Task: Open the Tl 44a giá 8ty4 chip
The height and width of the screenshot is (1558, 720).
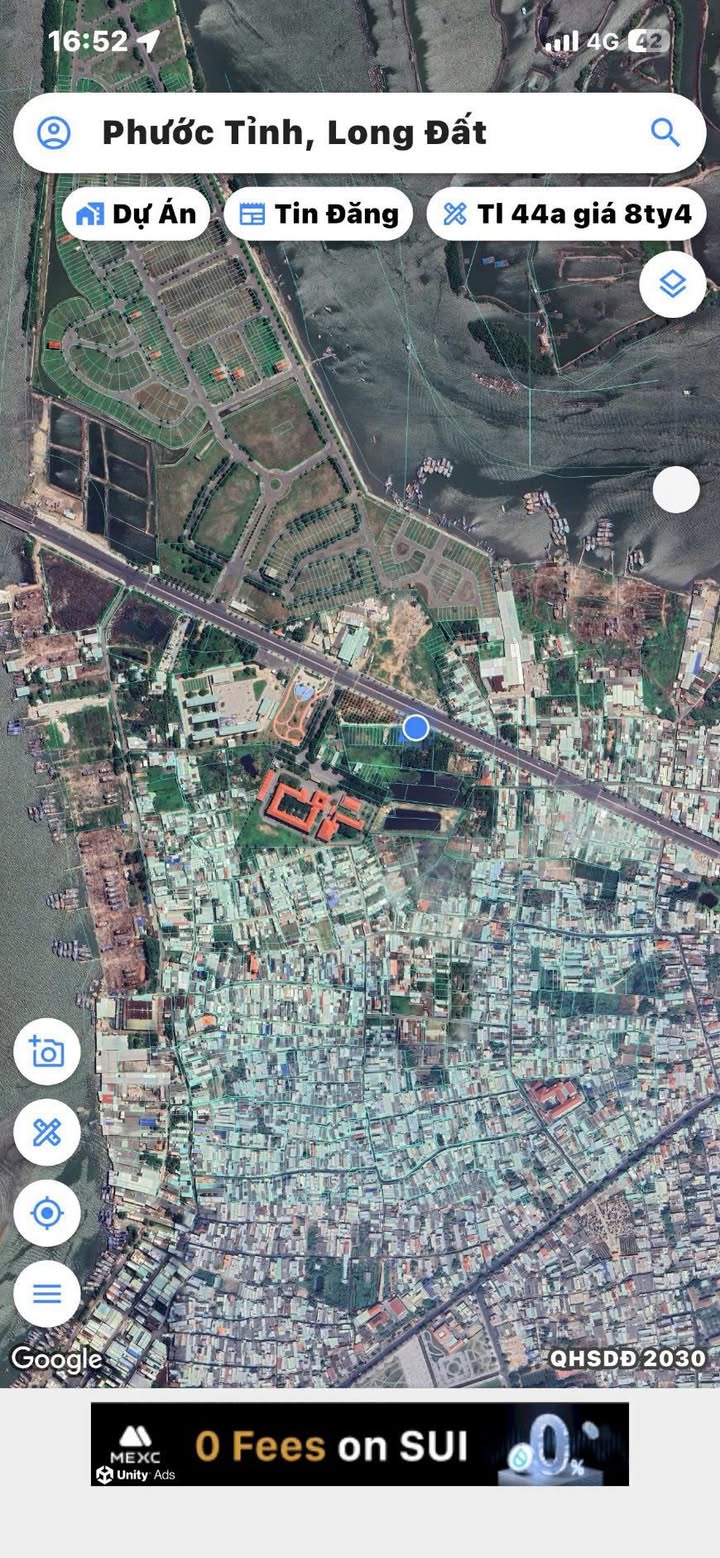Action: [x=567, y=214]
